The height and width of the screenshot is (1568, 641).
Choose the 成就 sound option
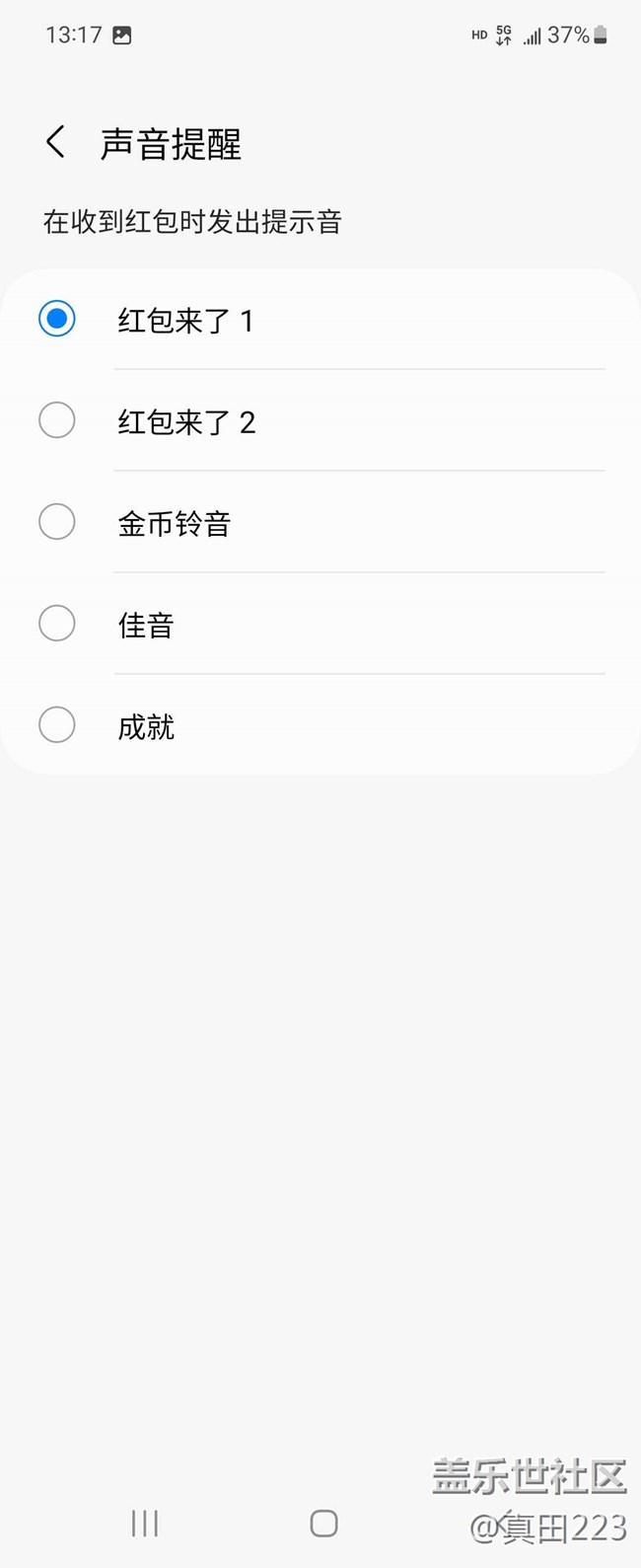57,726
